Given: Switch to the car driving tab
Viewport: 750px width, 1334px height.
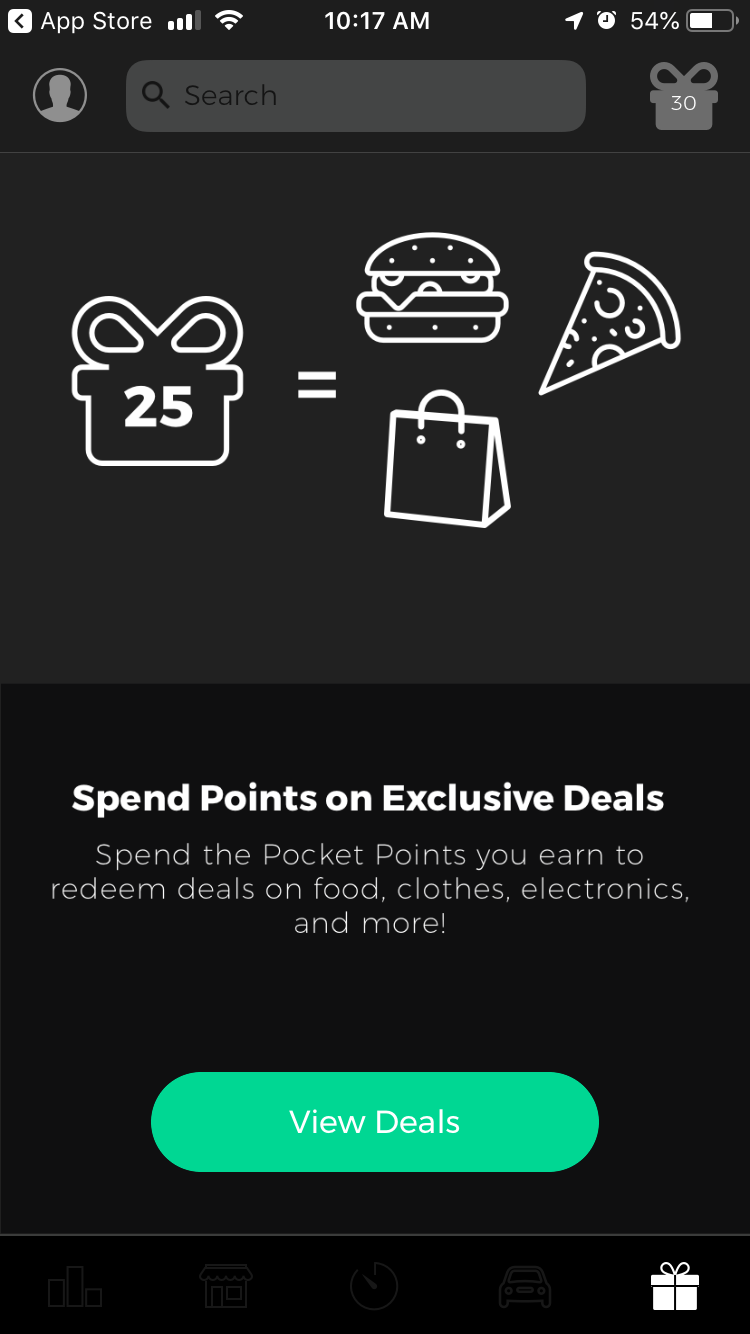Looking at the screenshot, I should pyautogui.click(x=524, y=1286).
